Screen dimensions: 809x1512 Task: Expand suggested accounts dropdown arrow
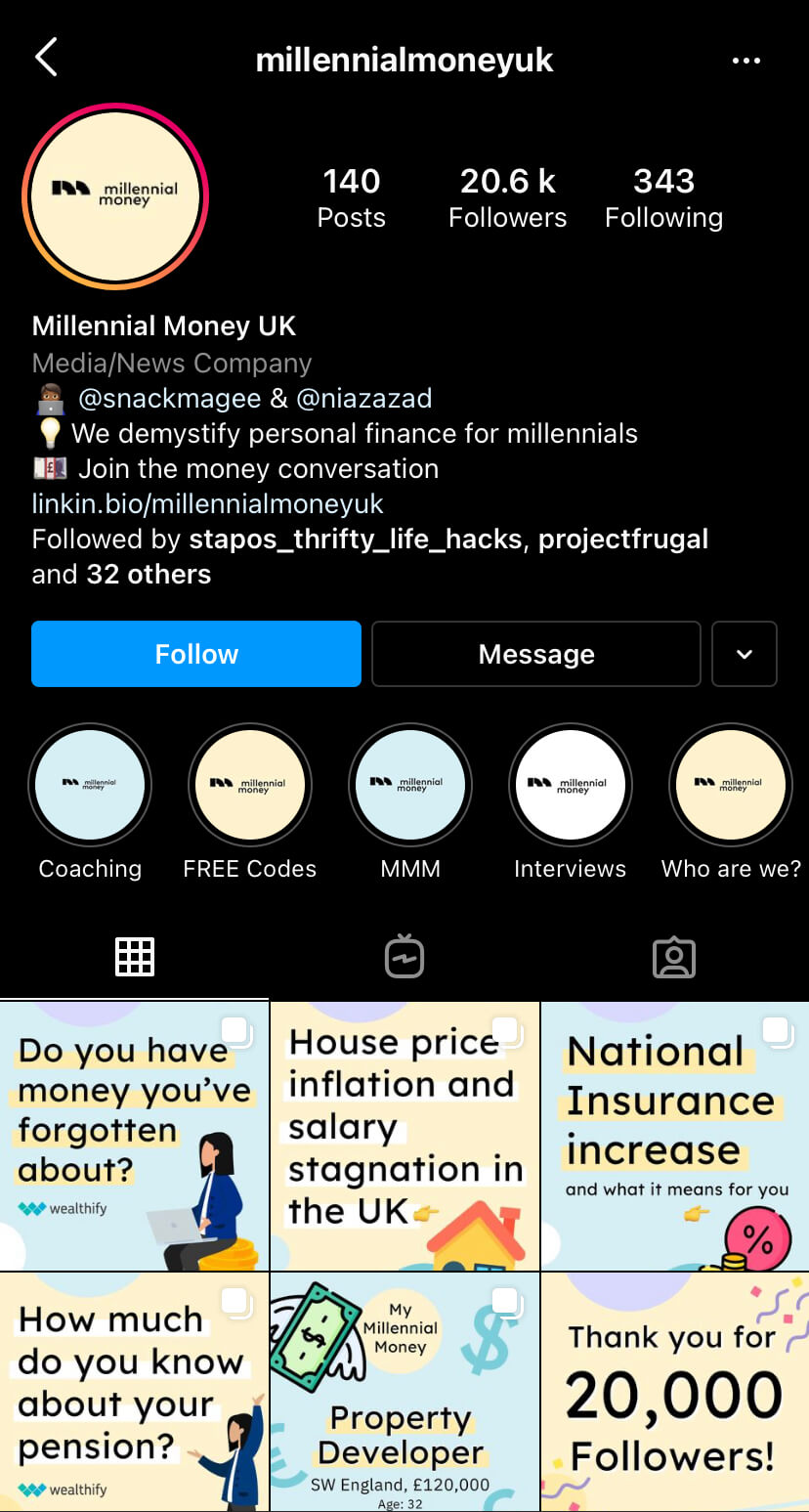745,654
